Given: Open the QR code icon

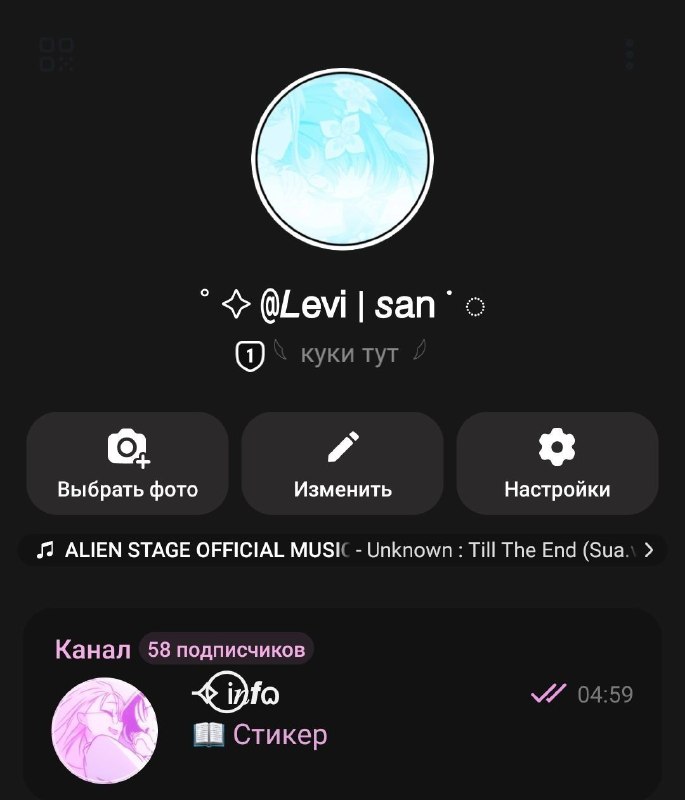Looking at the screenshot, I should 56,54.
